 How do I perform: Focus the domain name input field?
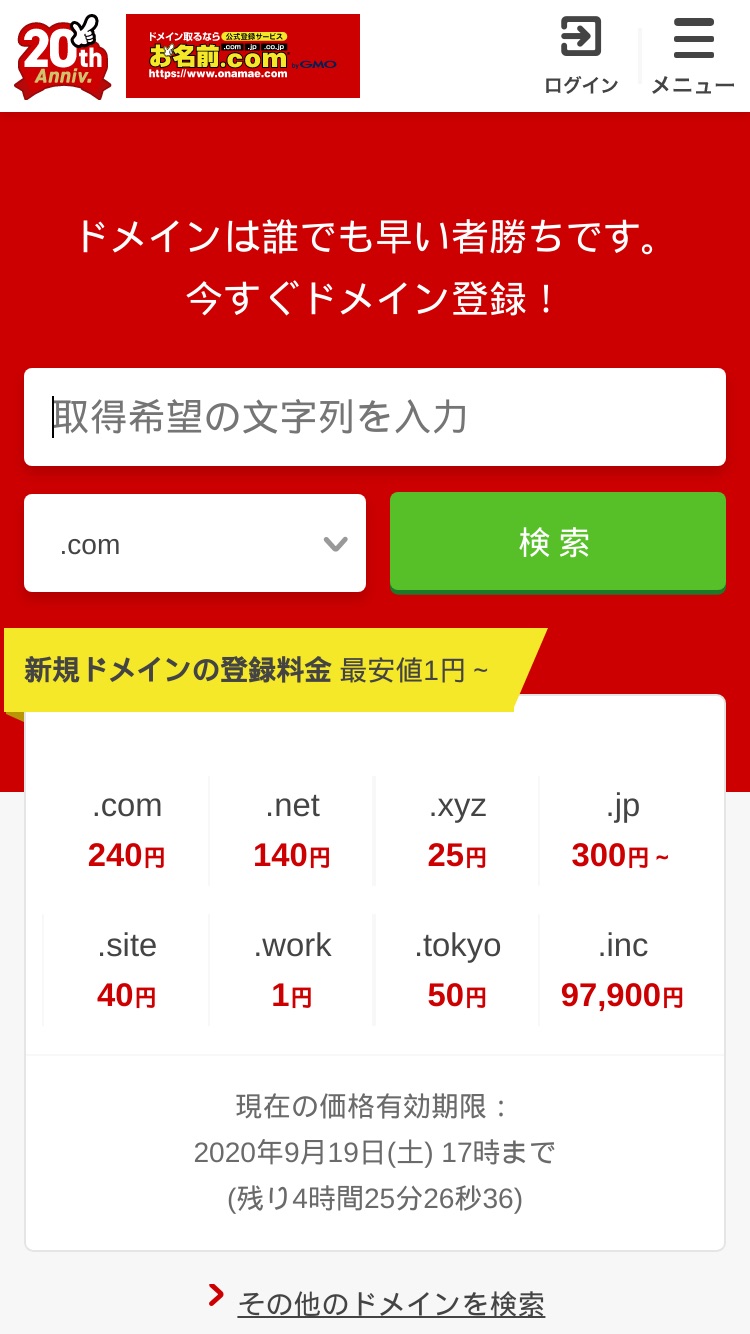(375, 417)
